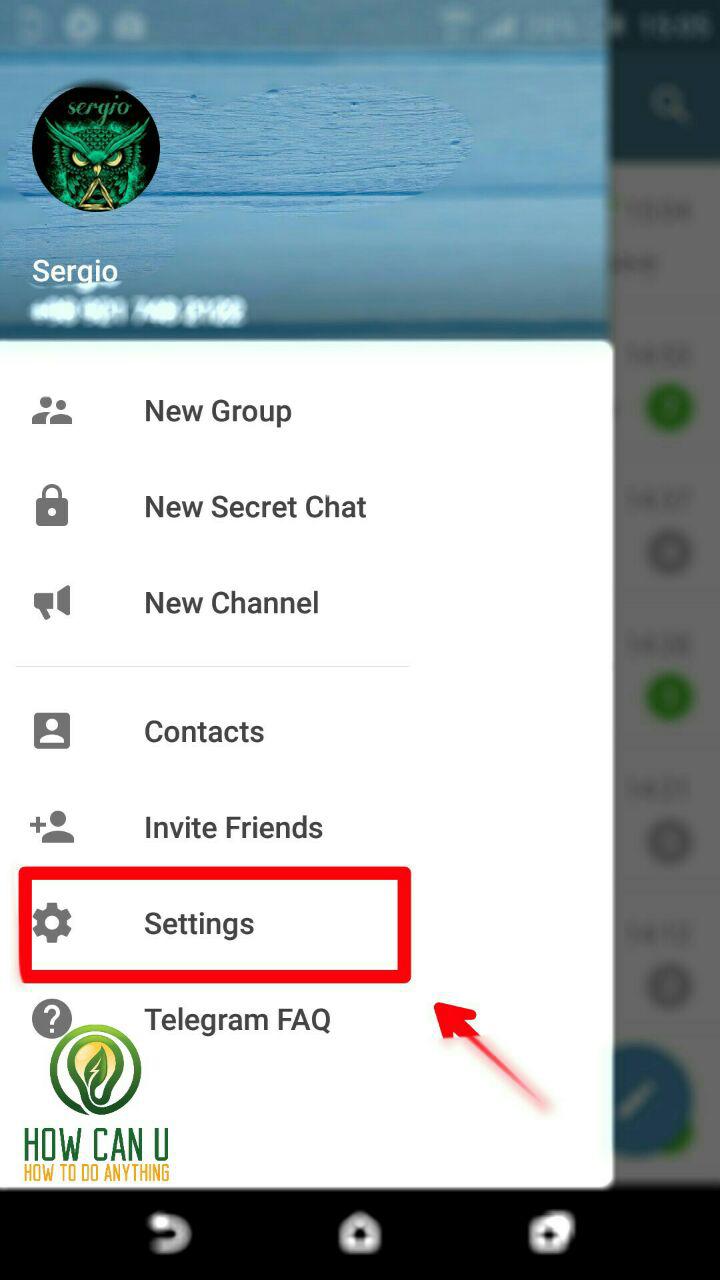Open Settings

306,923
